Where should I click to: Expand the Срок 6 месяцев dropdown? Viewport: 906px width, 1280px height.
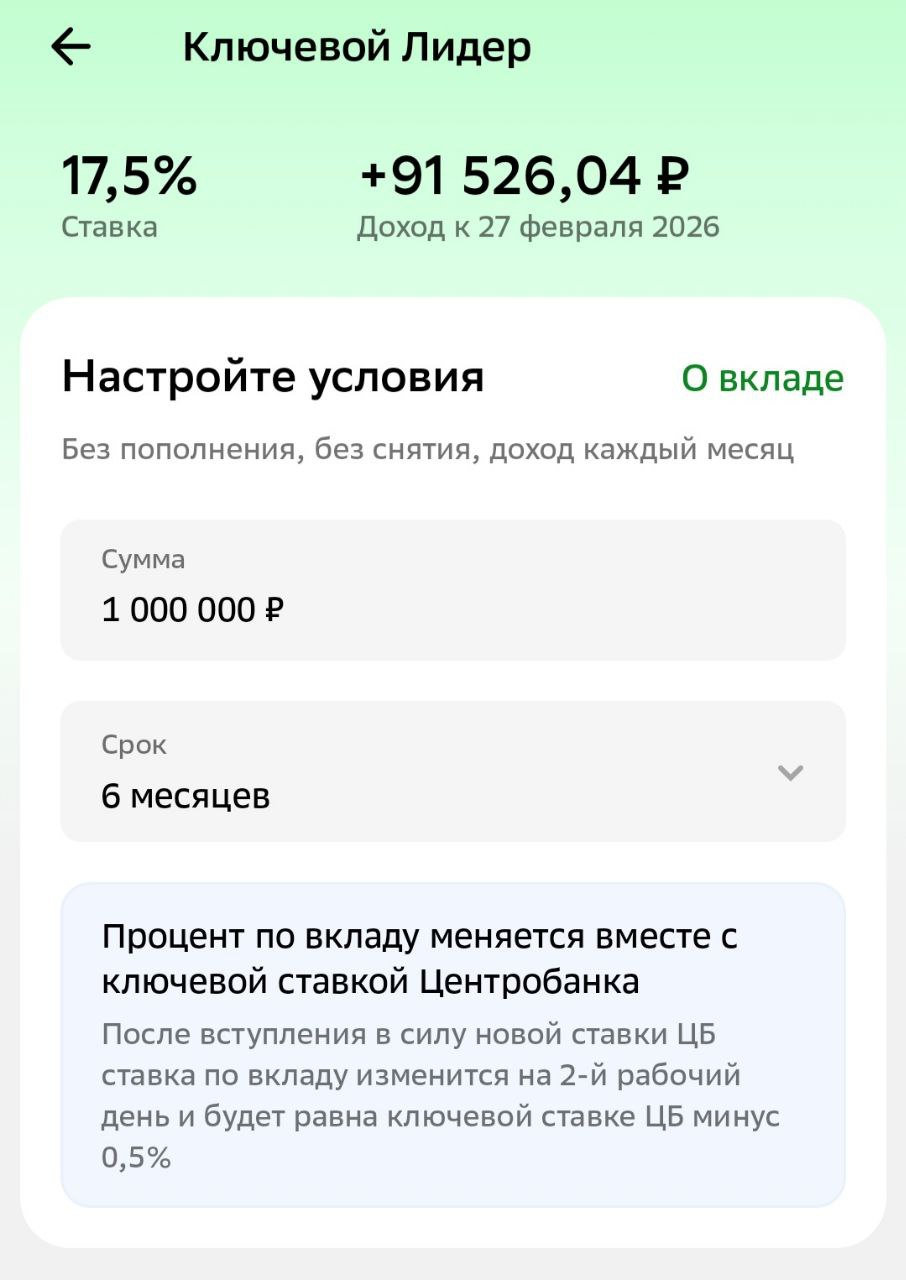(452, 772)
